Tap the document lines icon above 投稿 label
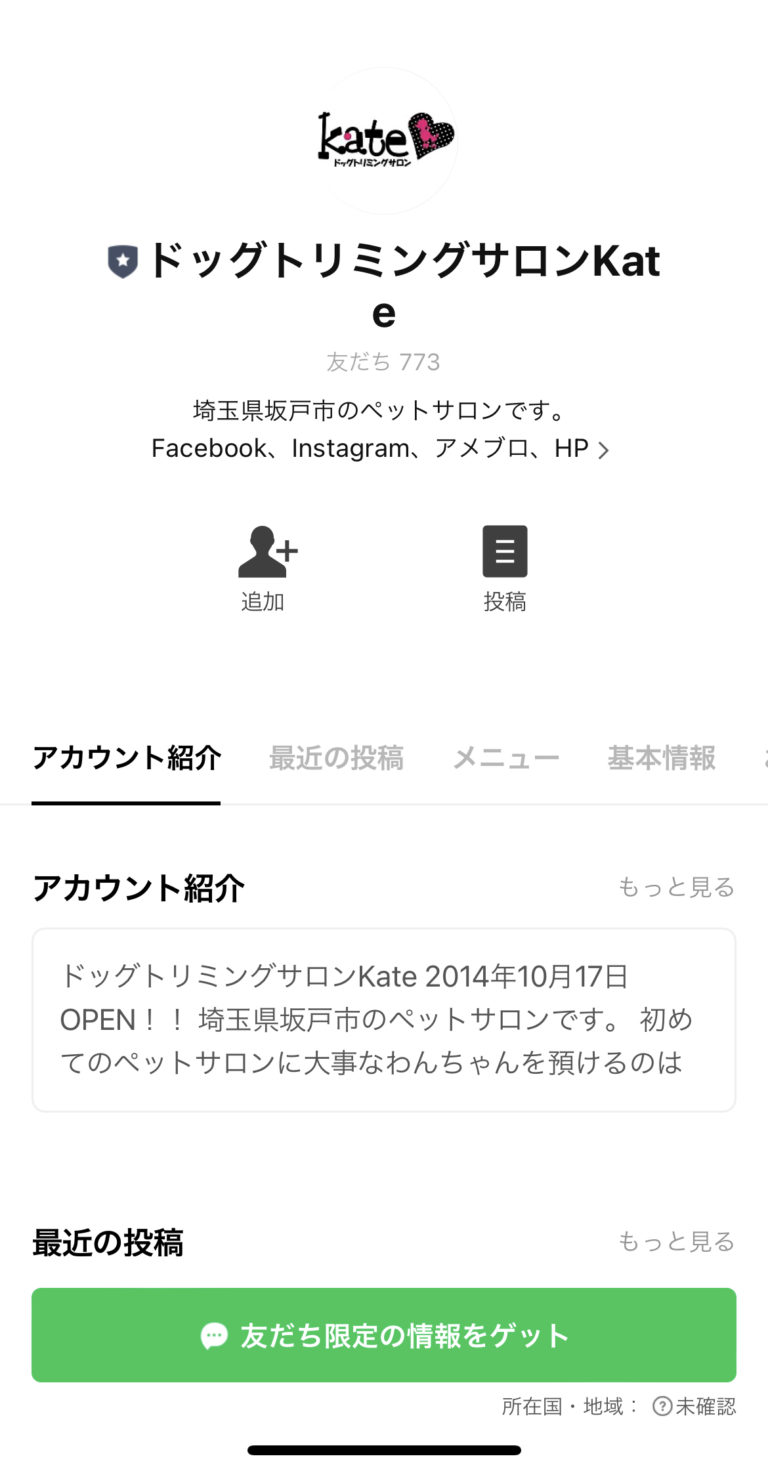 (x=504, y=551)
